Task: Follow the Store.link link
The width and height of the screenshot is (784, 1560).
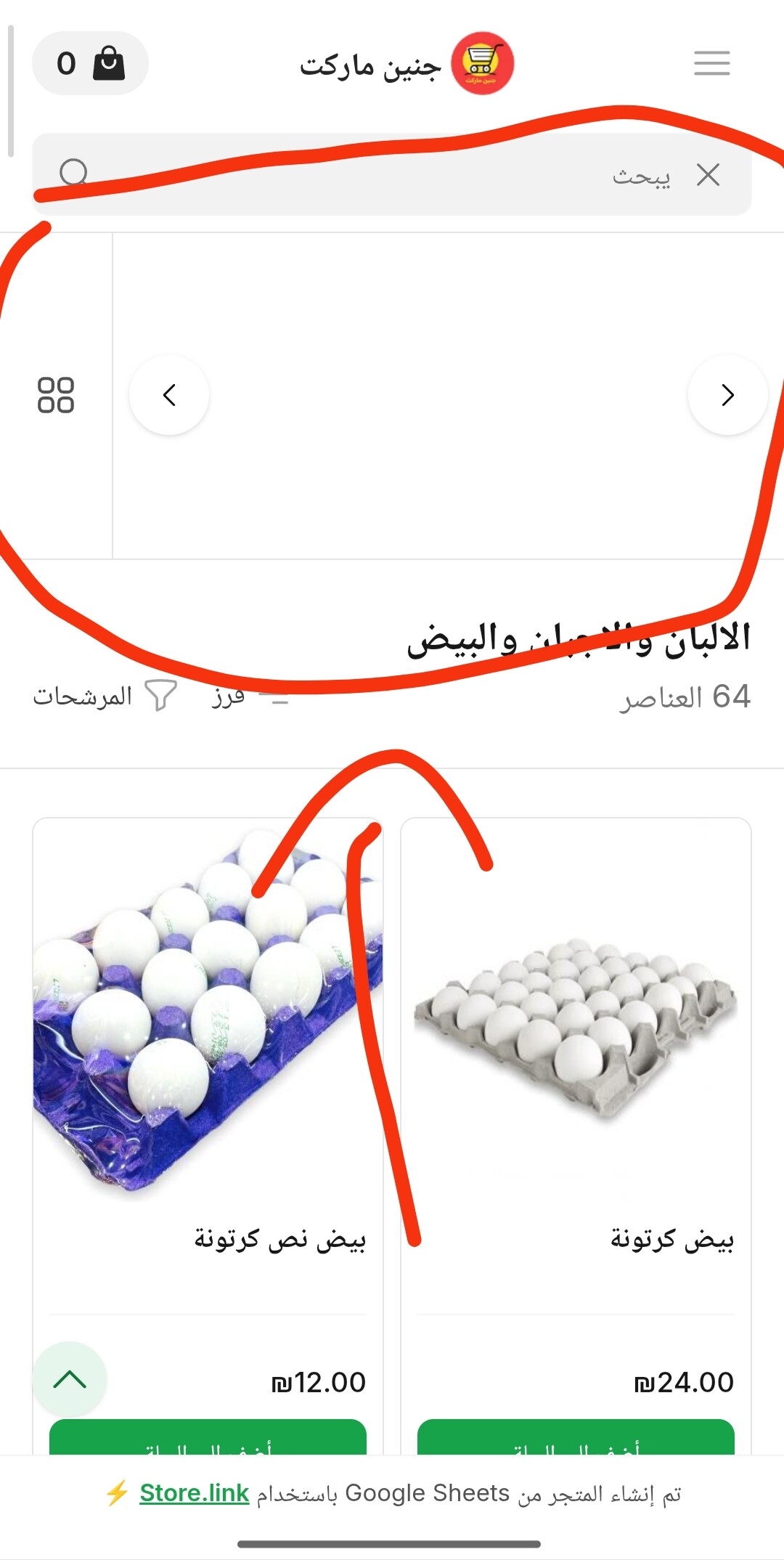Action: click(x=194, y=1493)
